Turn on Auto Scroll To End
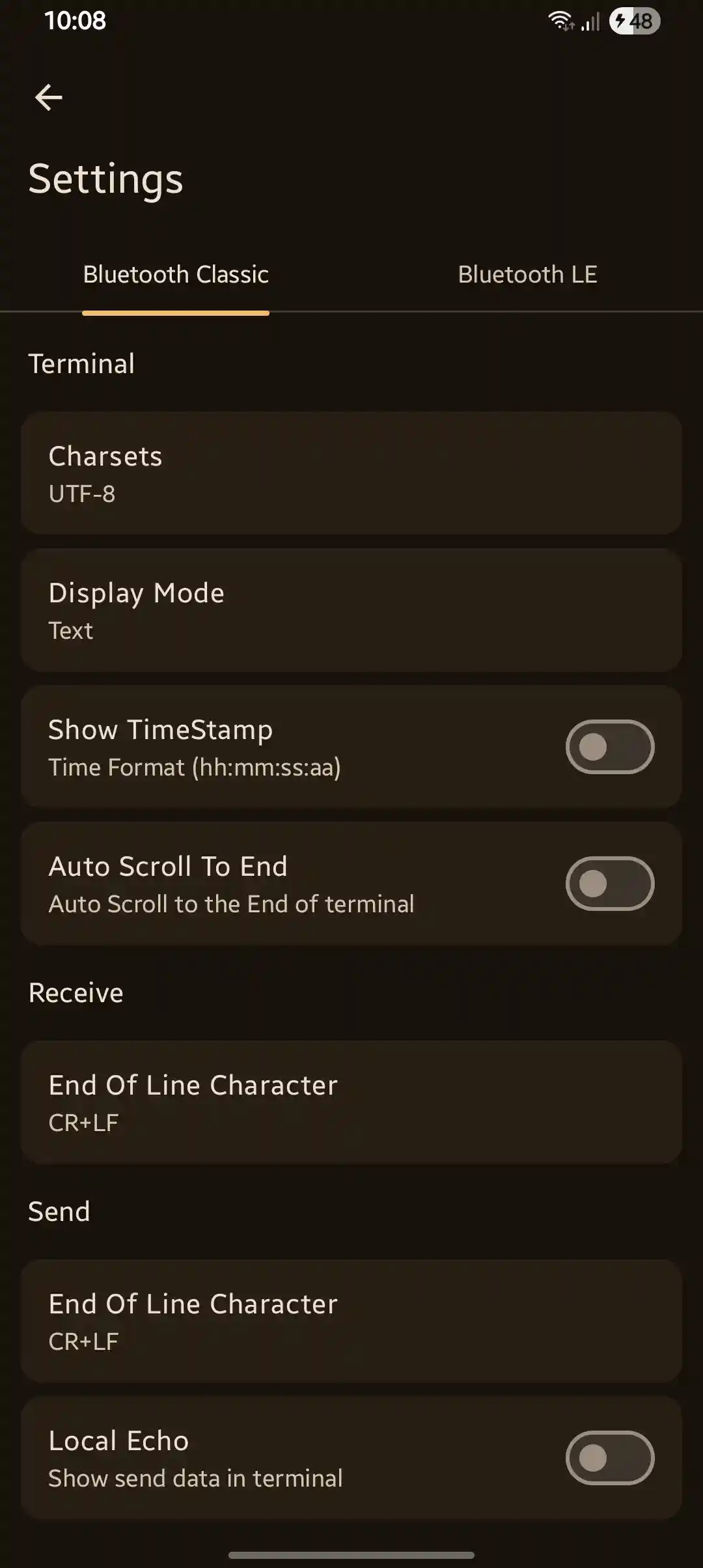This screenshot has width=703, height=1568. 610,884
